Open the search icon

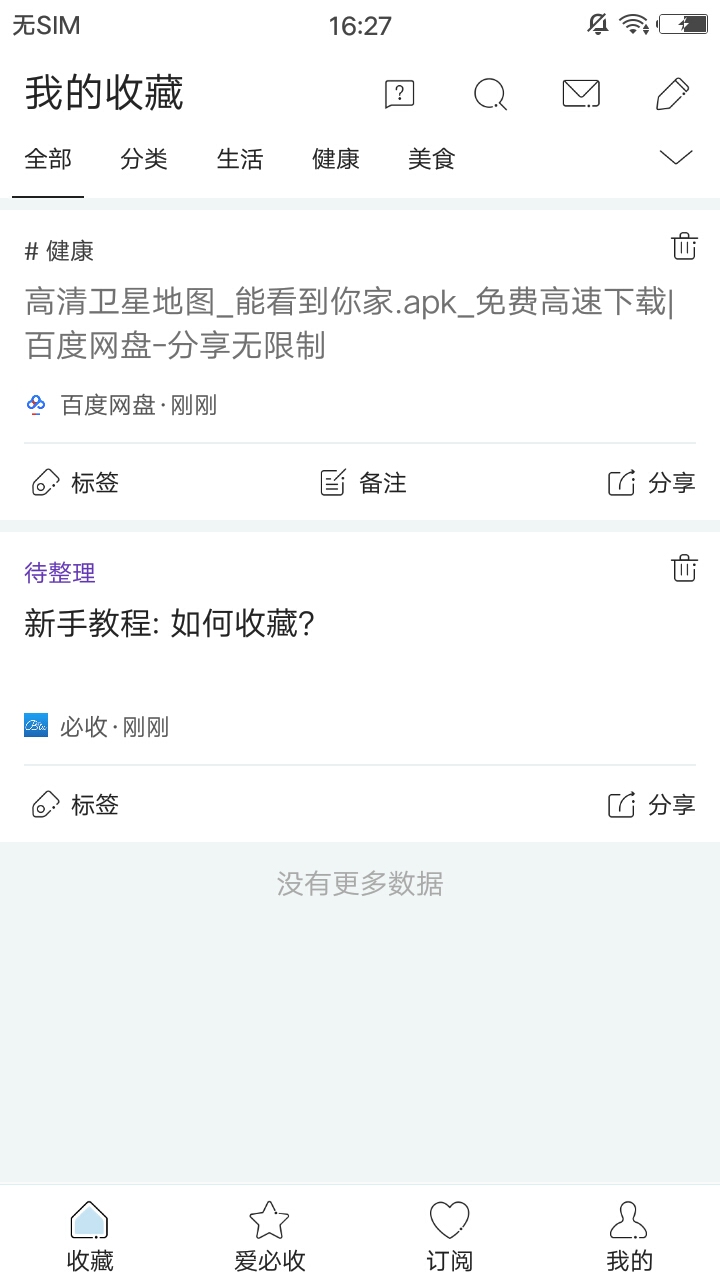coord(490,94)
